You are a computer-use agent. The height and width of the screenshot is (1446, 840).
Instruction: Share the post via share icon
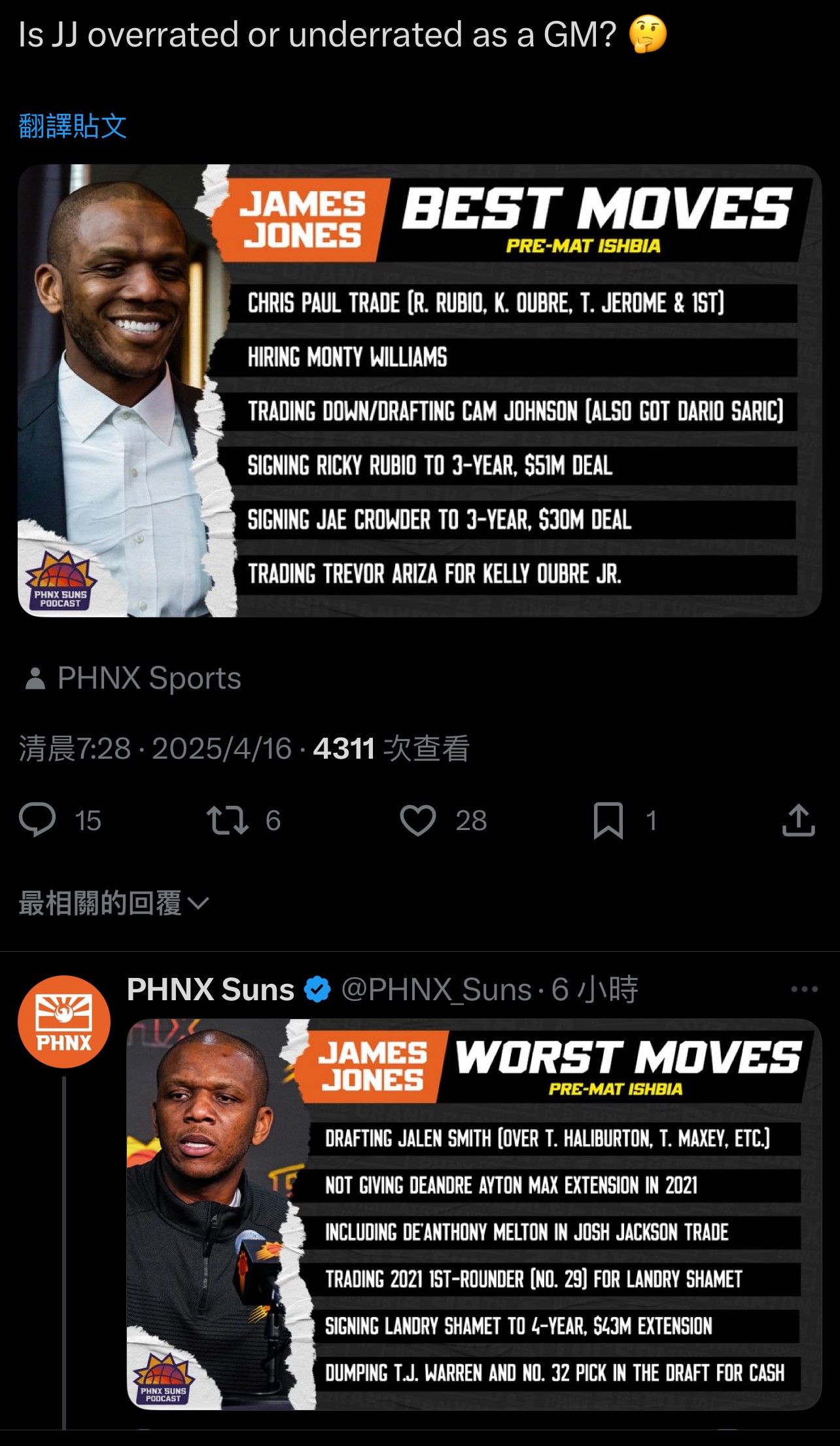(x=798, y=820)
